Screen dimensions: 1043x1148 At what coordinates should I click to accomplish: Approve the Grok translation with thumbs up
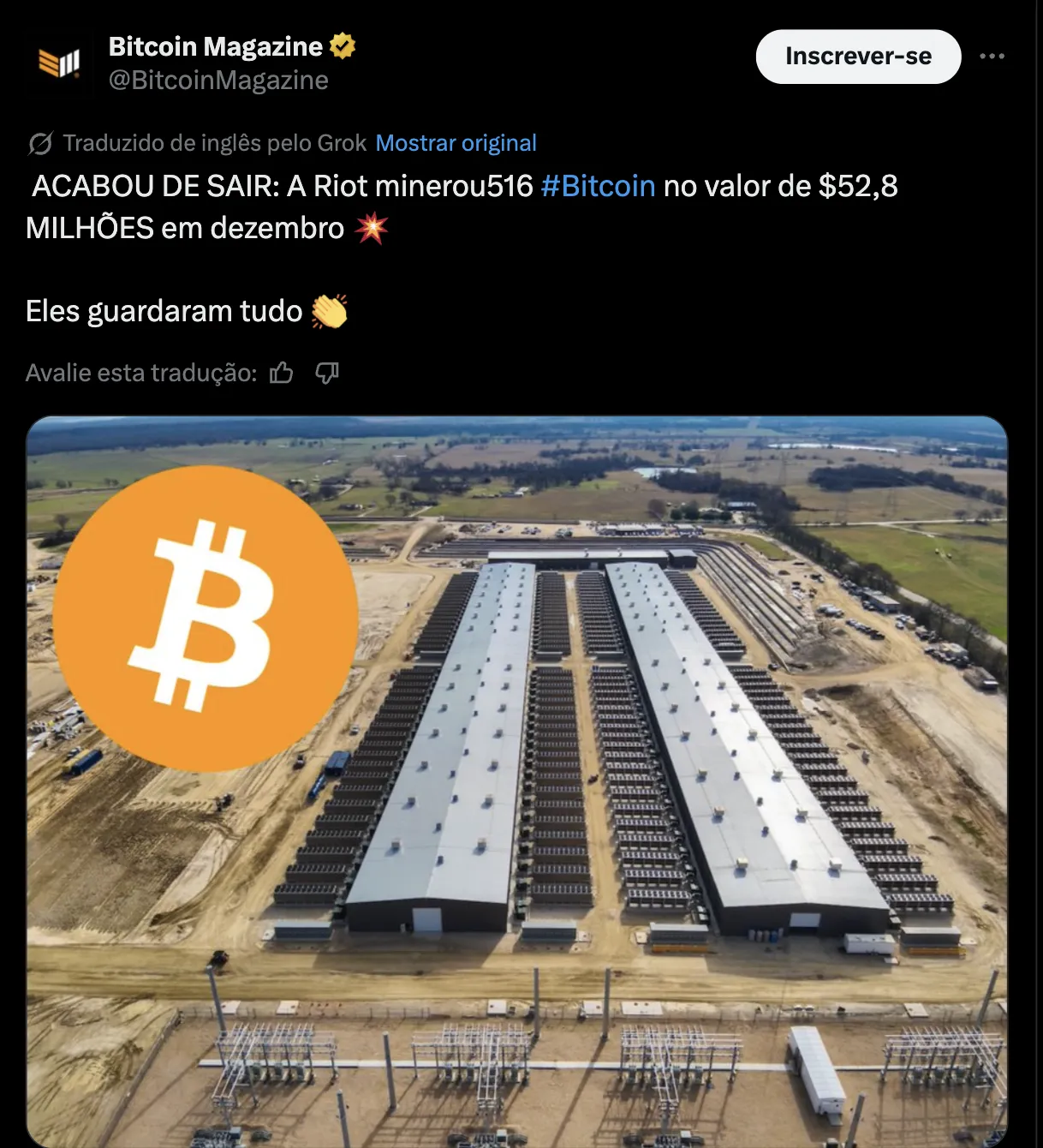tap(280, 372)
